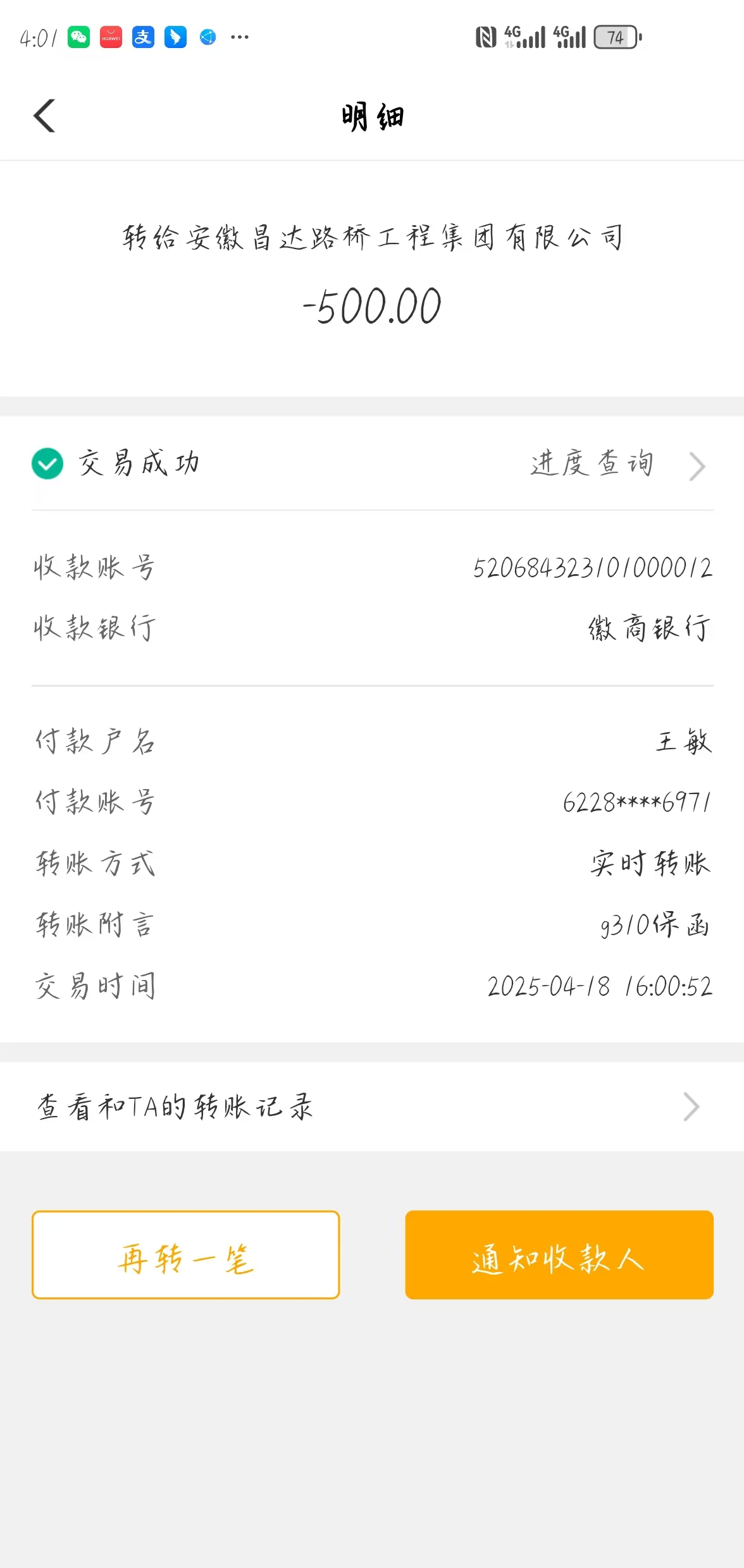Open 进度查询 progress inquiry
744x1568 pixels.
pyautogui.click(x=616, y=465)
